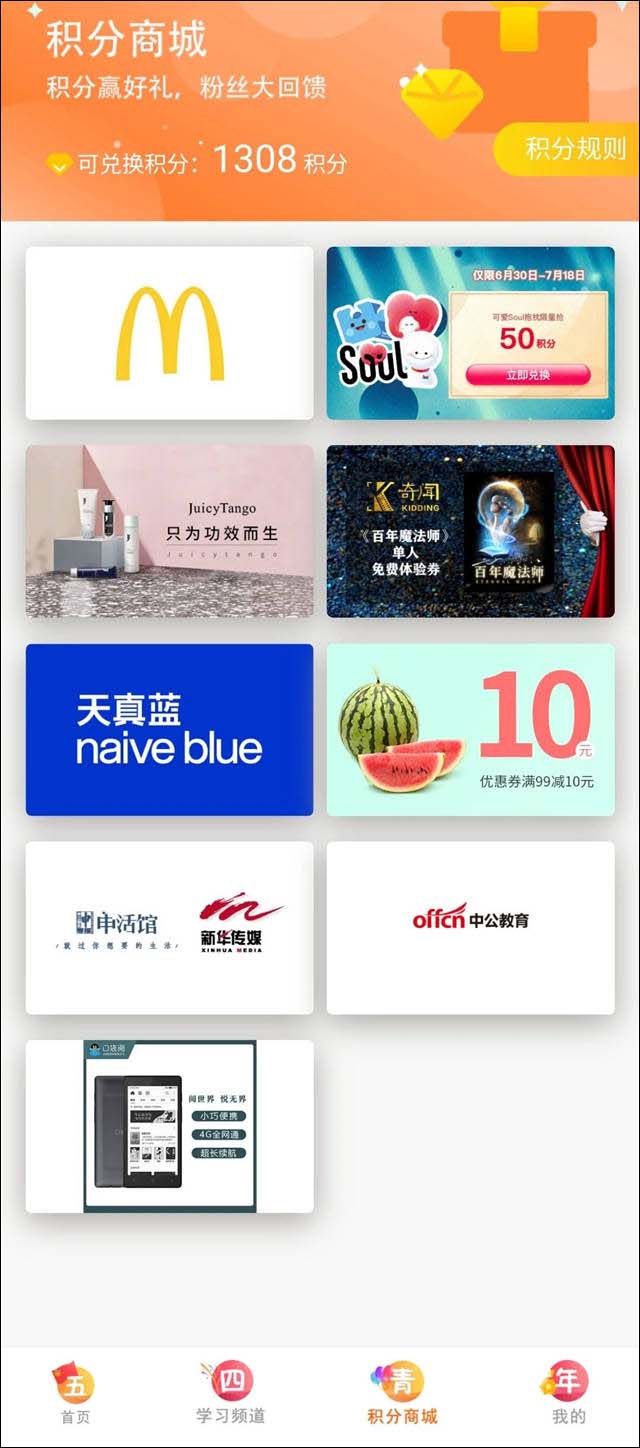Switch to the 学习频道 tab
Screen dimensions: 640x1448
pos(231,1395)
